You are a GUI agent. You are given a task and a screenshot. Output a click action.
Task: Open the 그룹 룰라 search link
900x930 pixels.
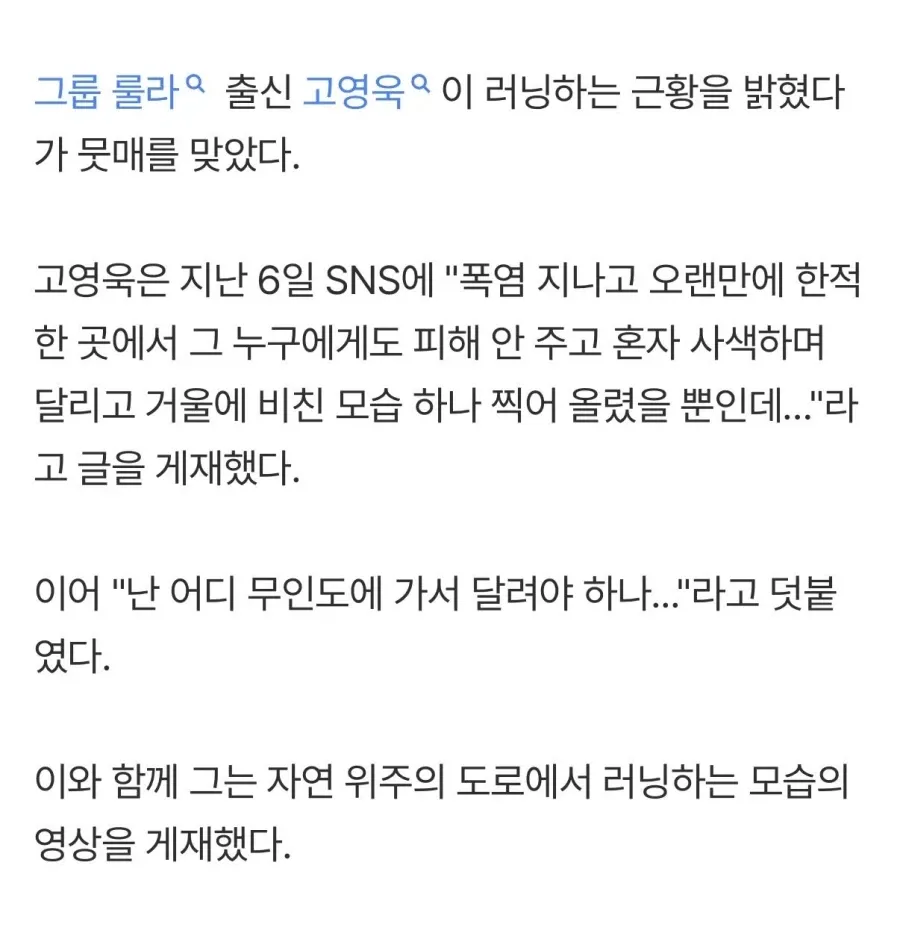point(119,93)
